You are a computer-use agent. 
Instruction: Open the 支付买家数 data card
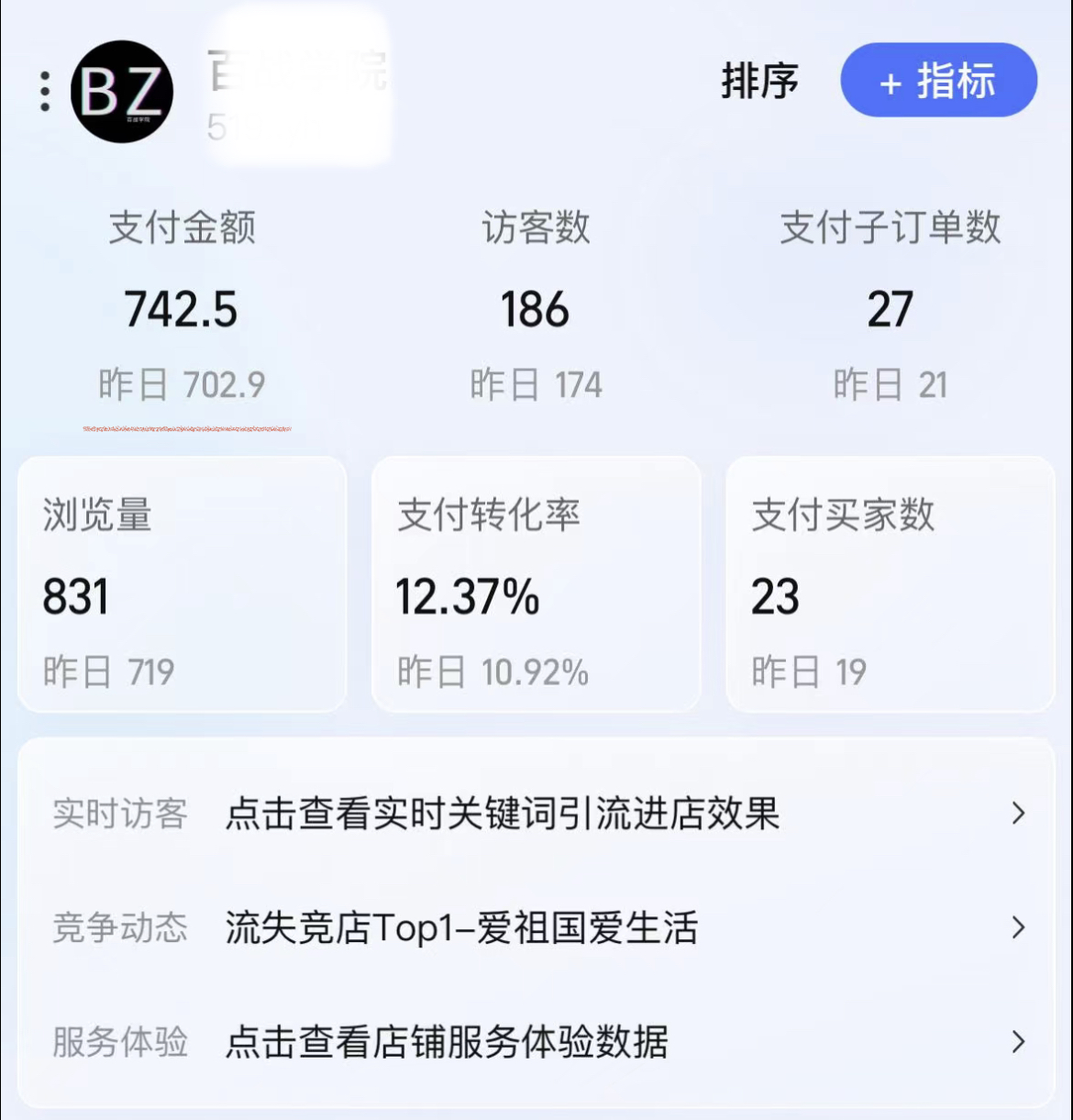point(890,584)
